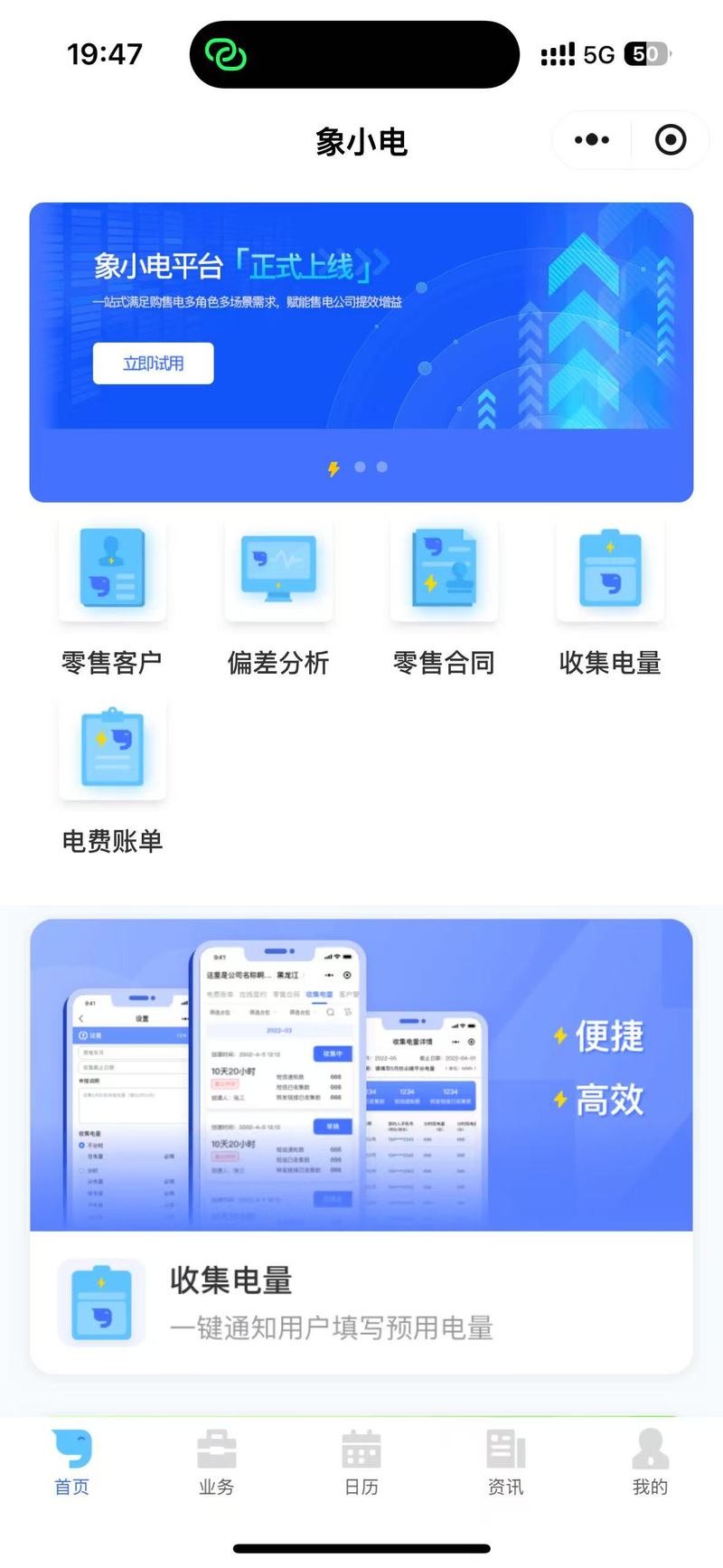The width and height of the screenshot is (723, 1568).
Task: Open the mini program more options menu
Action: pos(592,140)
